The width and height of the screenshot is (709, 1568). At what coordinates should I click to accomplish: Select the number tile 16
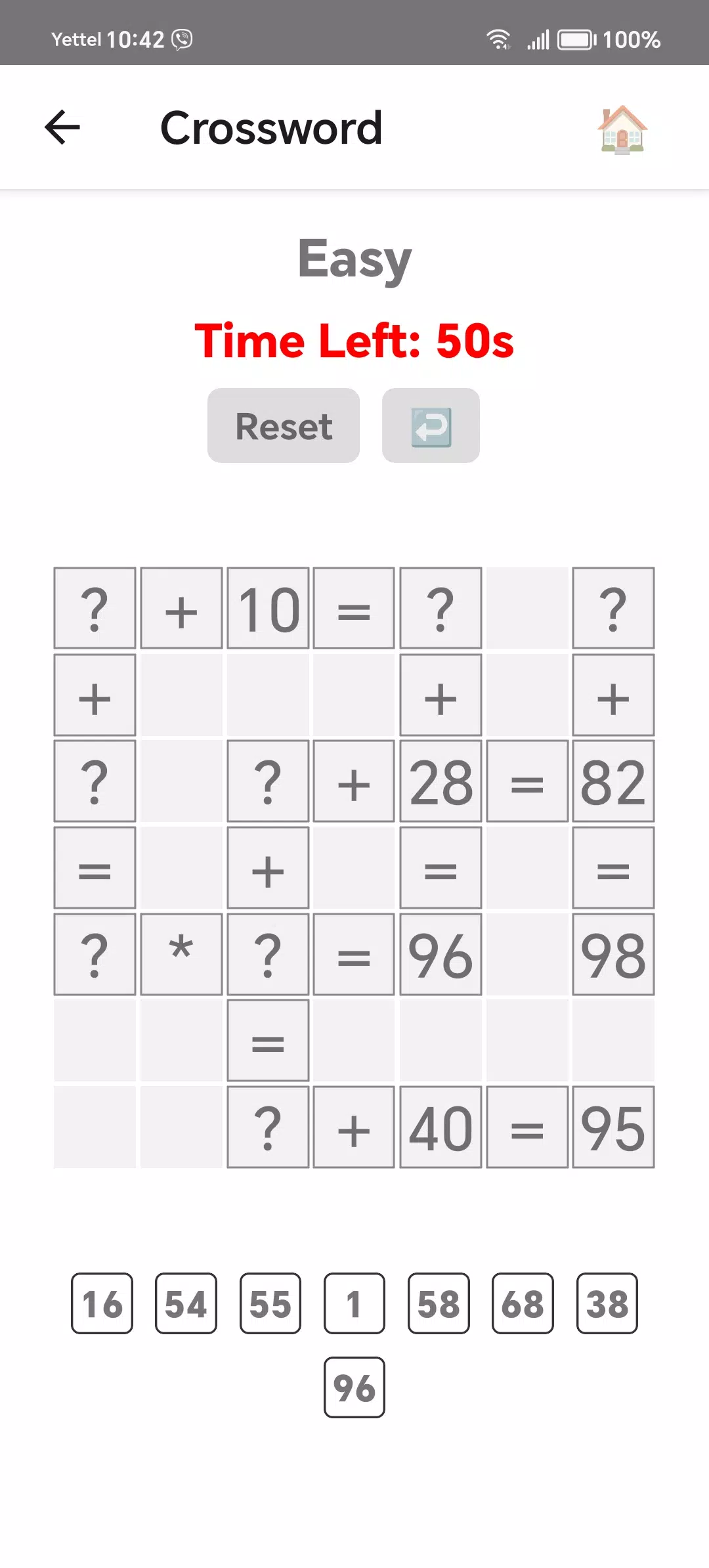coord(102,1304)
